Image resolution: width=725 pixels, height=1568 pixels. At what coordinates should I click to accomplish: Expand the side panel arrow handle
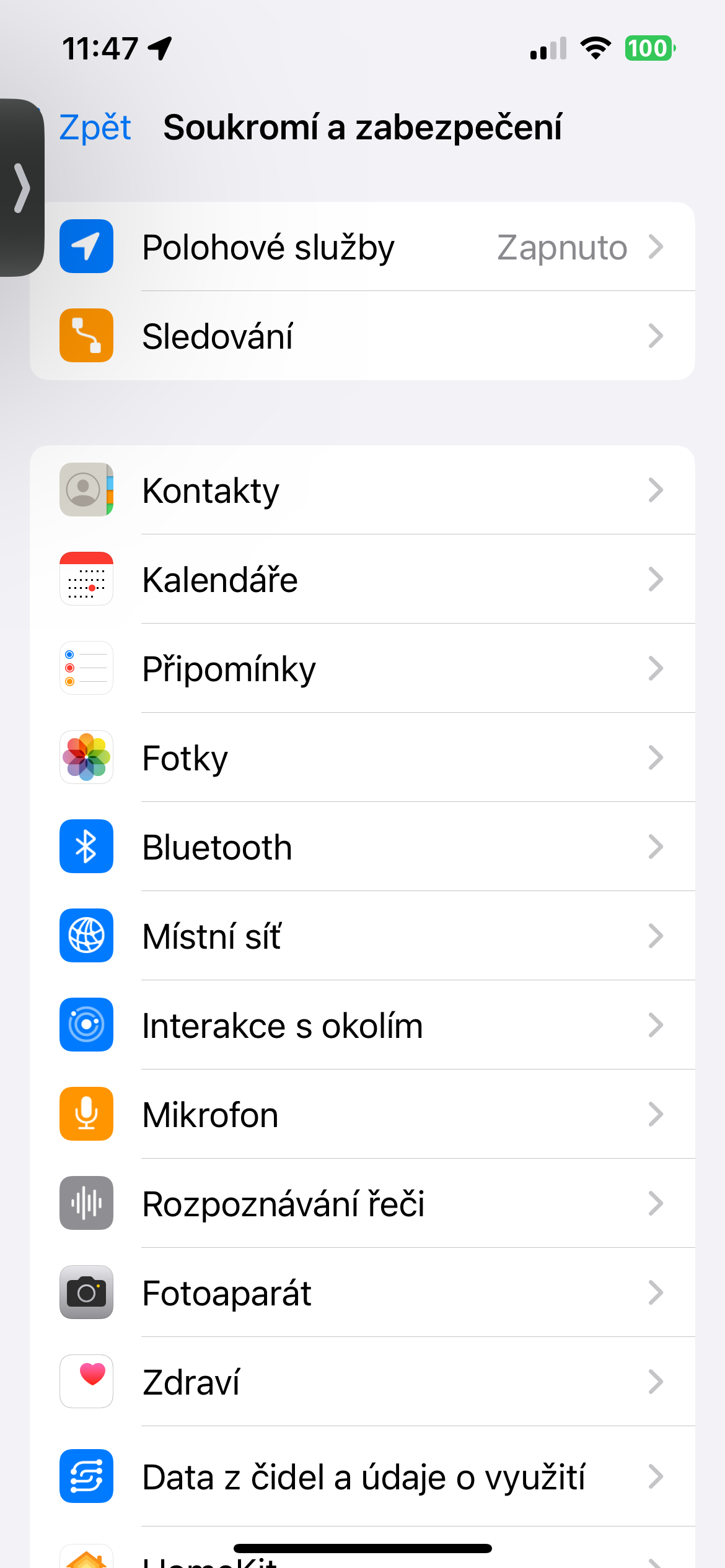(x=22, y=188)
